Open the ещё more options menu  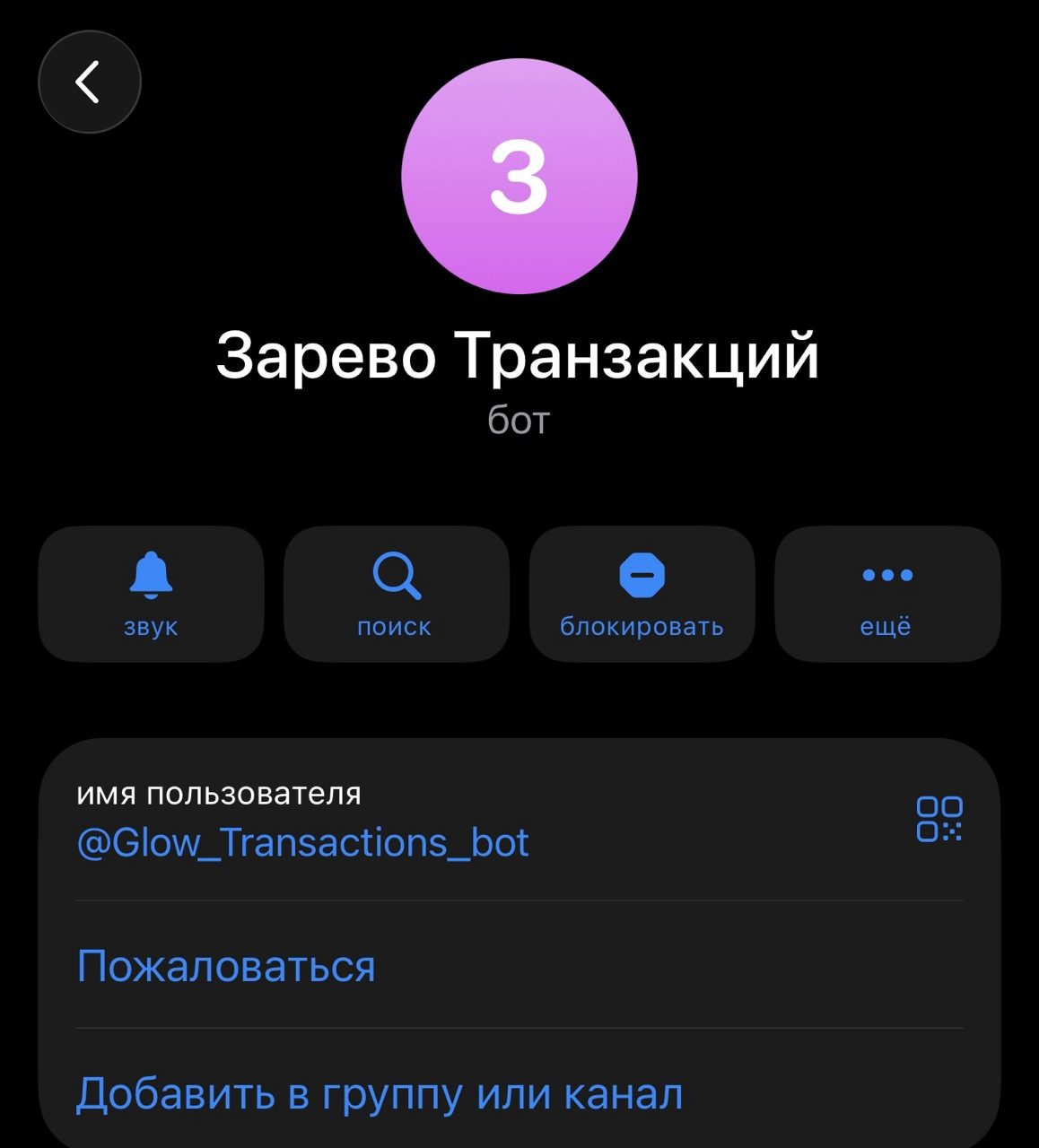tap(886, 594)
